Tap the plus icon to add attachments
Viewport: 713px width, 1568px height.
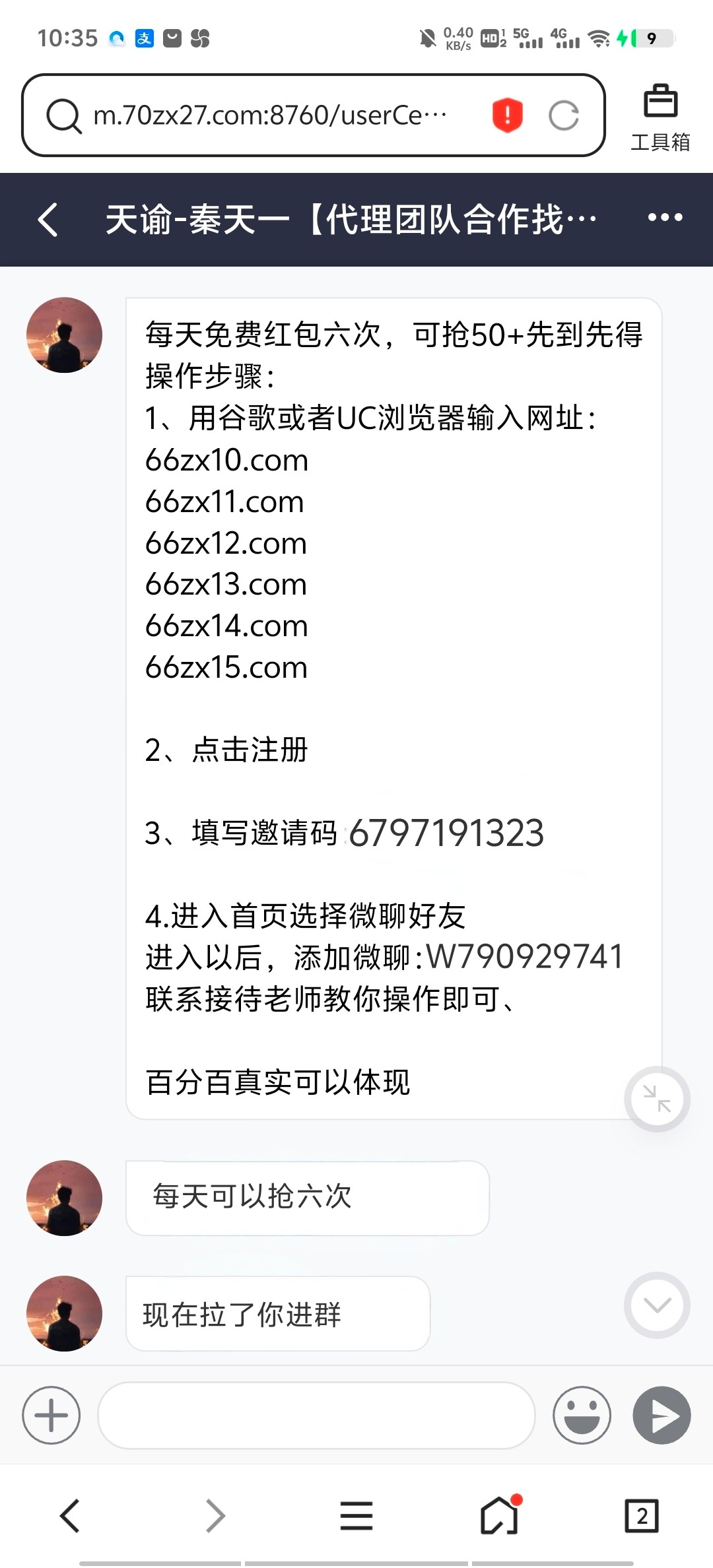pyautogui.click(x=51, y=1415)
